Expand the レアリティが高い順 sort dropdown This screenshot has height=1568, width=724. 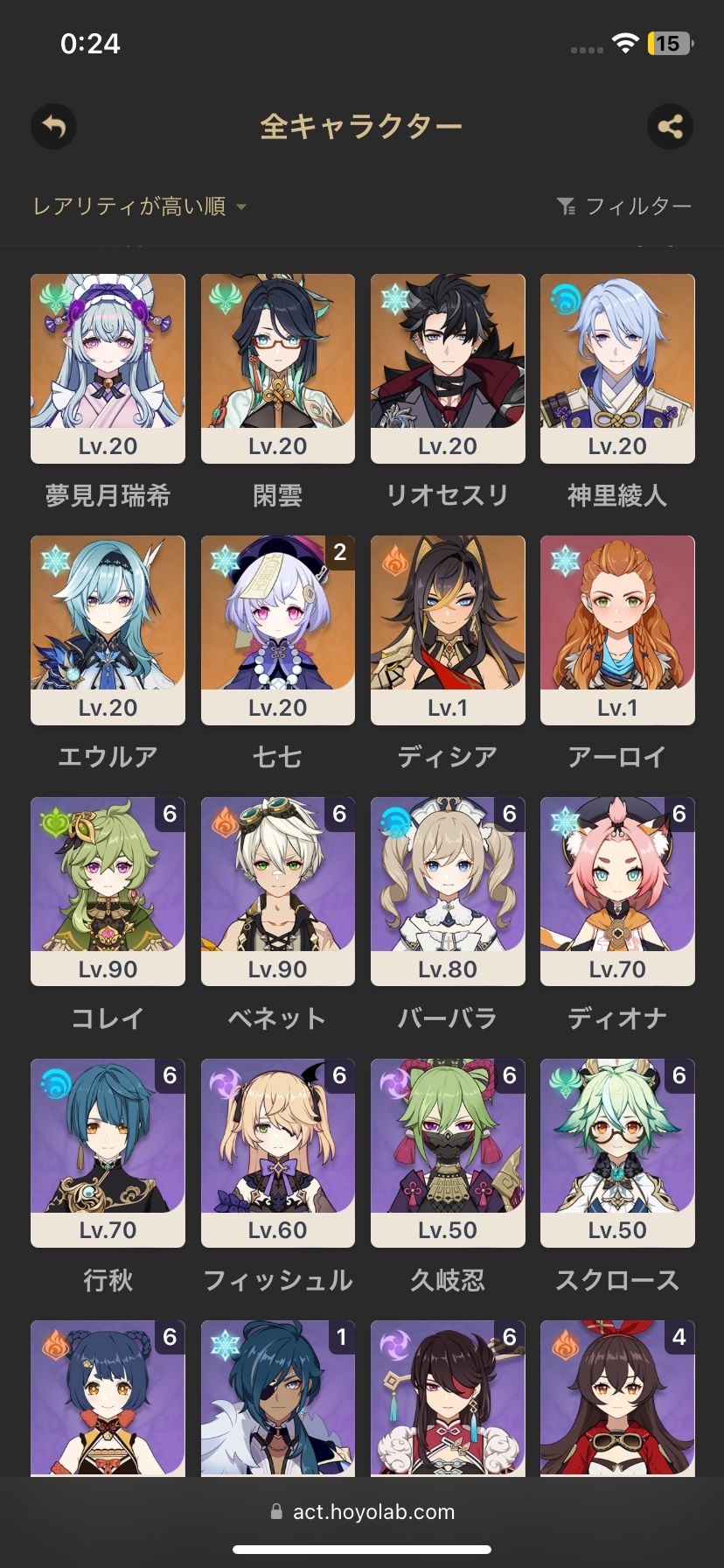140,206
